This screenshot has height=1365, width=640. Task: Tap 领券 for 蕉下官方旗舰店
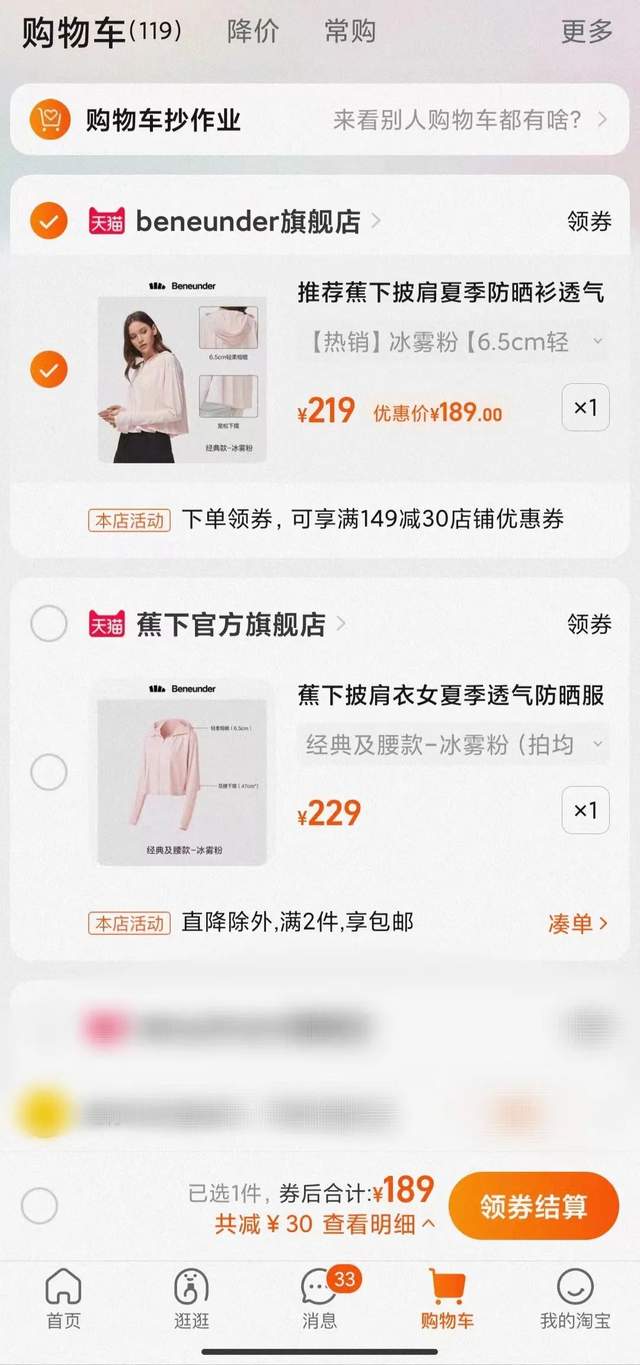[588, 625]
